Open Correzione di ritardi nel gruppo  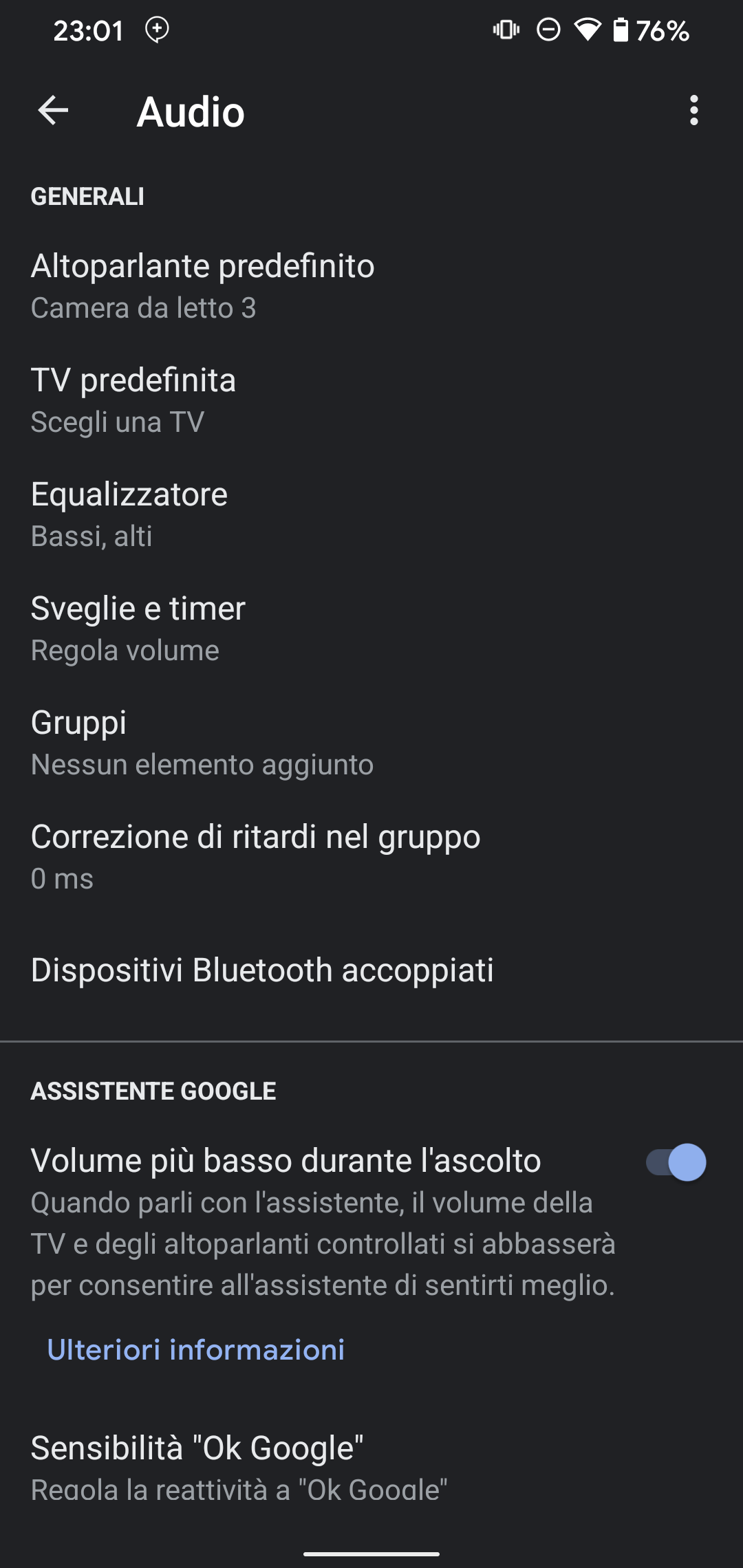point(371,857)
